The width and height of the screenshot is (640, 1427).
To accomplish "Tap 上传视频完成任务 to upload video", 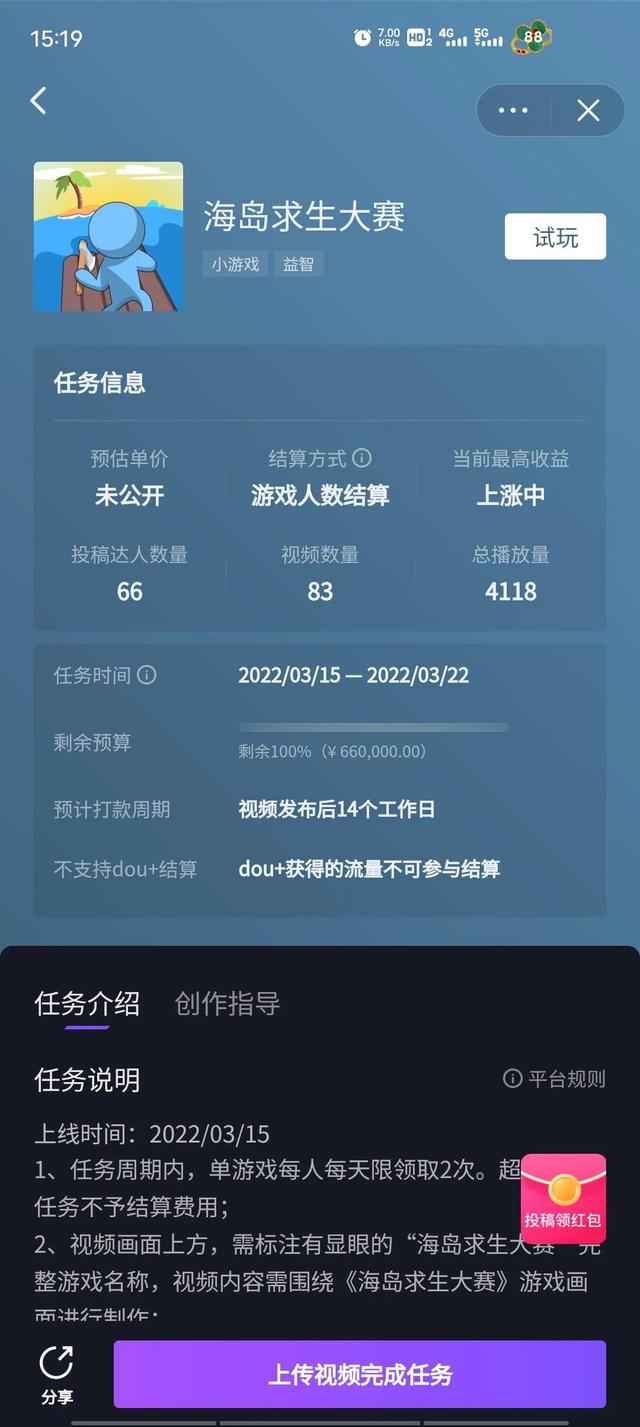I will click(x=360, y=1374).
